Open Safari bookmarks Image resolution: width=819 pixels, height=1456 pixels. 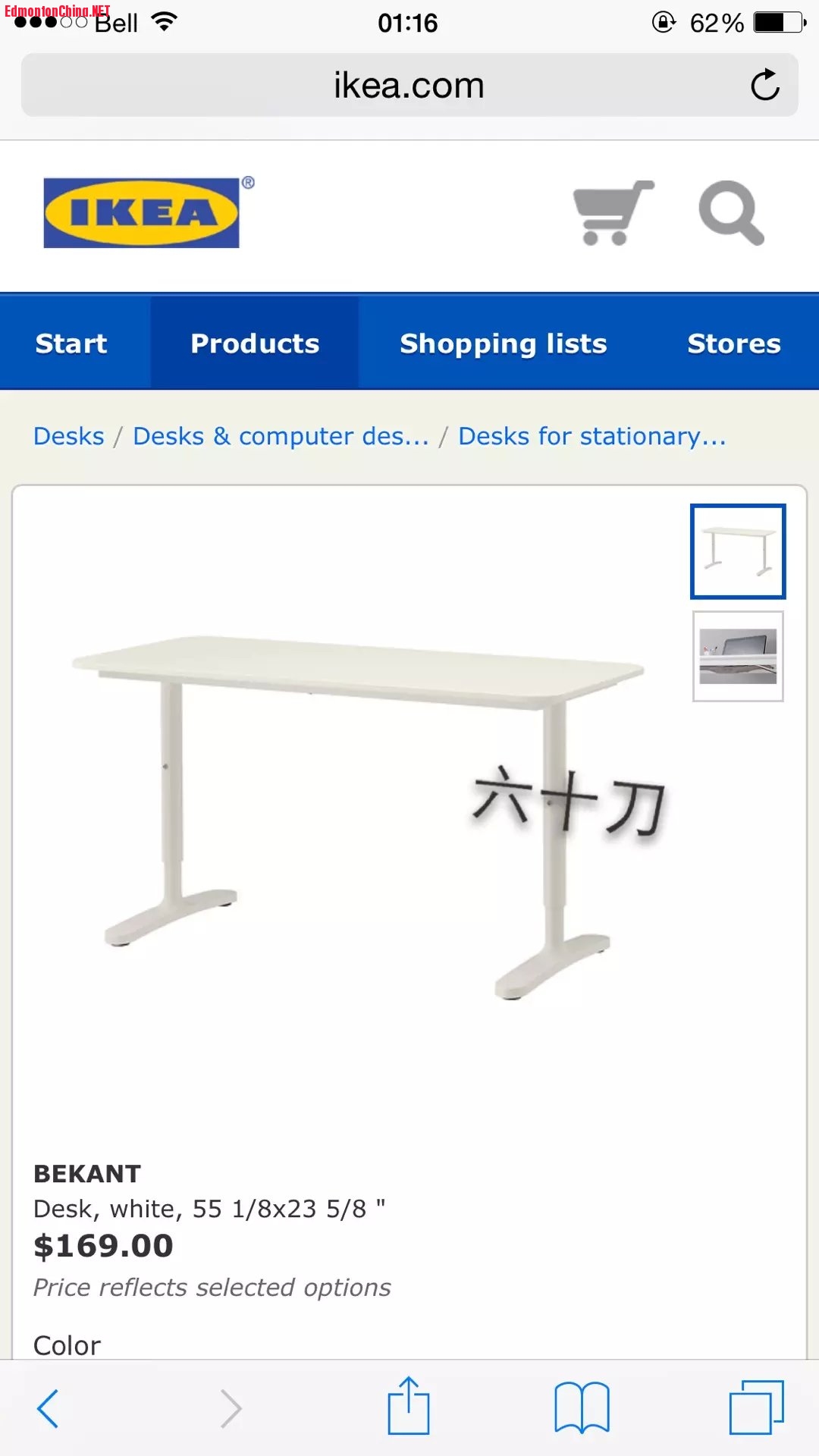(582, 1408)
